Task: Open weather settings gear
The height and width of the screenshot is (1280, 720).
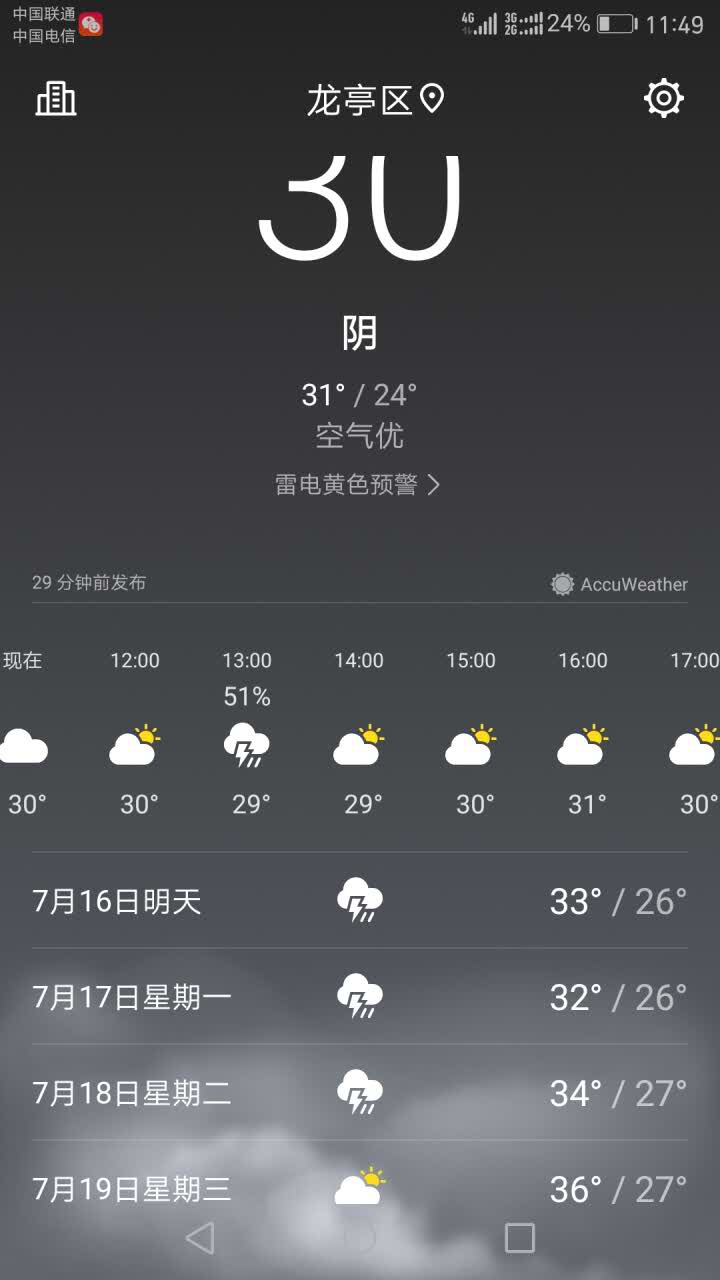Action: [x=664, y=98]
